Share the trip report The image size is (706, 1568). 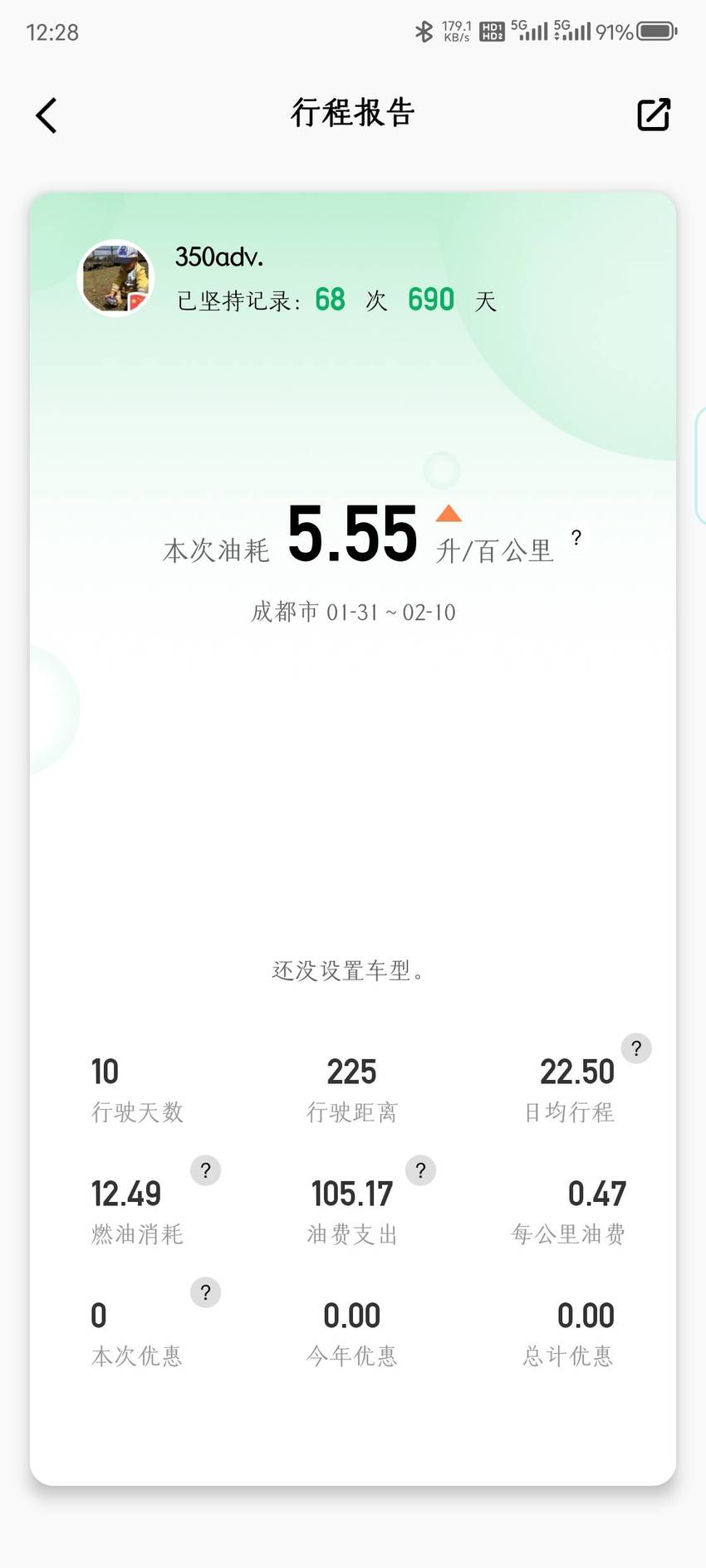(x=654, y=115)
